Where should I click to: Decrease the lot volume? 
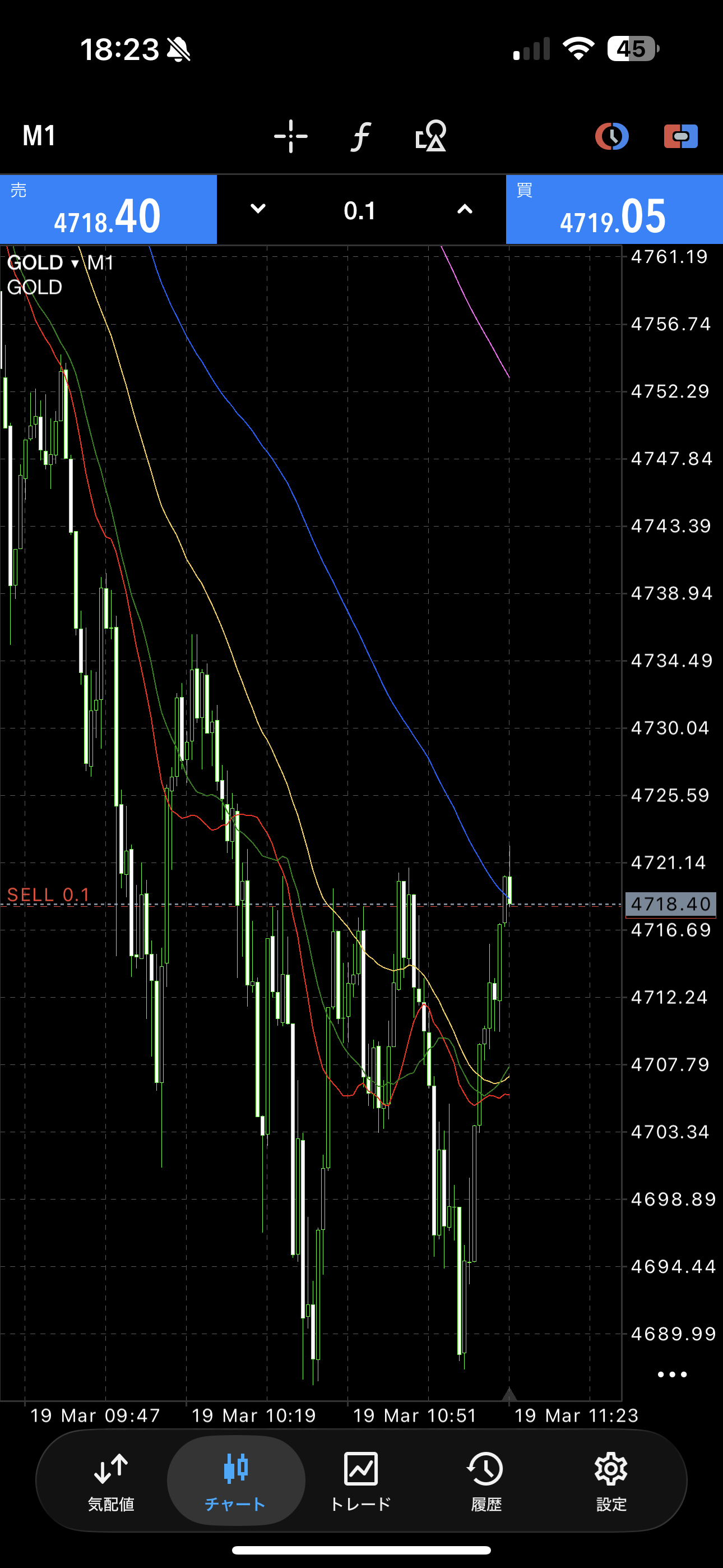click(x=258, y=209)
